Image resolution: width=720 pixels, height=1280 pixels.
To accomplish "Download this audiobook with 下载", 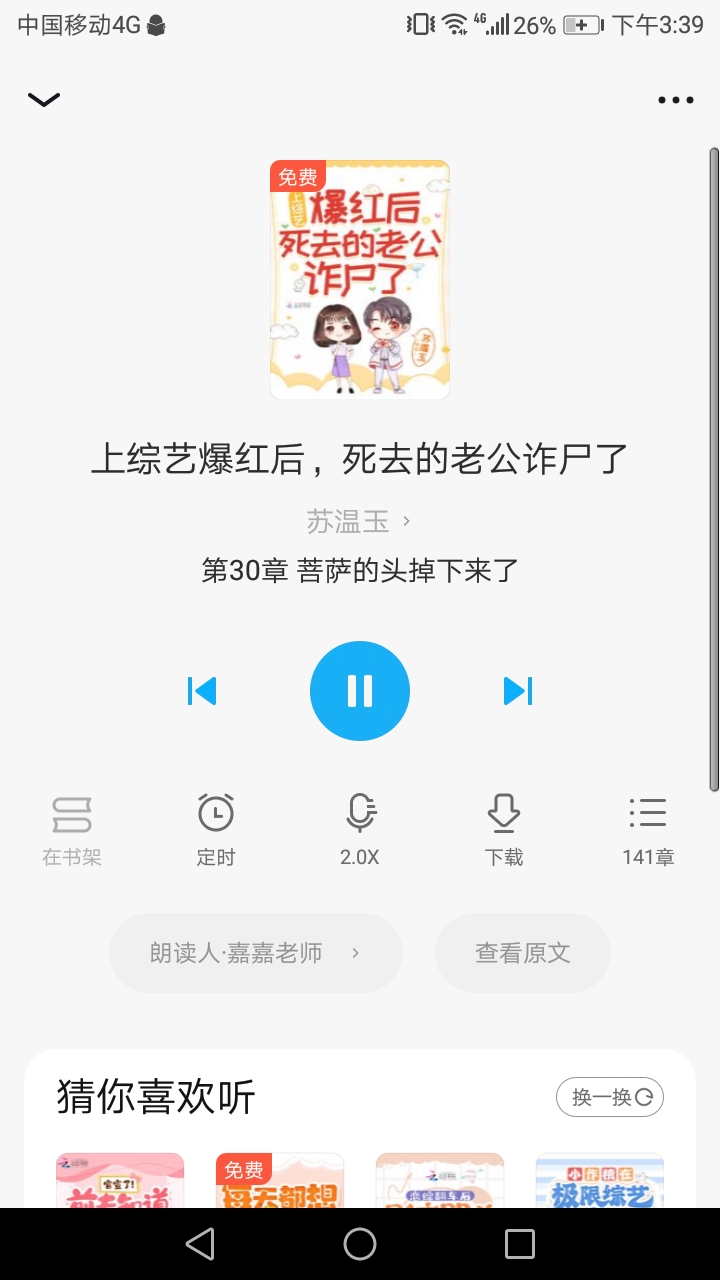I will coord(504,830).
